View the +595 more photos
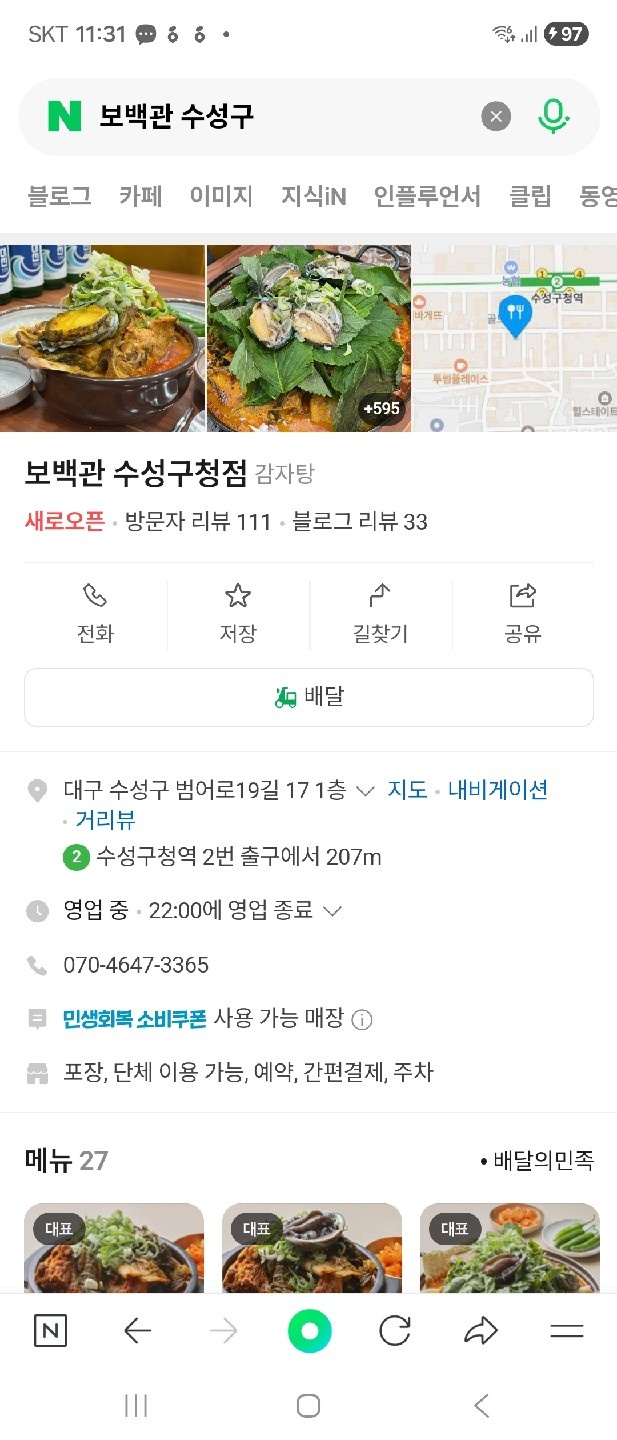617x1440 pixels. pyautogui.click(x=380, y=409)
